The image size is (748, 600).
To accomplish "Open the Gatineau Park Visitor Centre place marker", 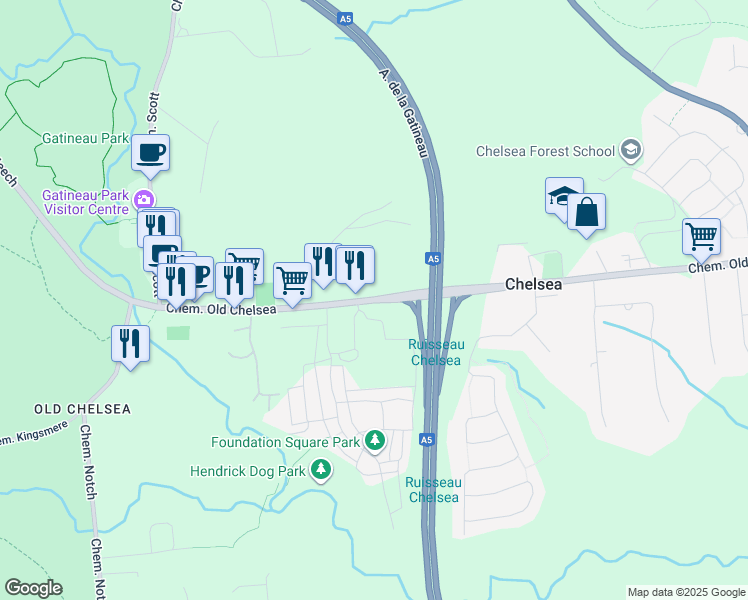I will (144, 200).
